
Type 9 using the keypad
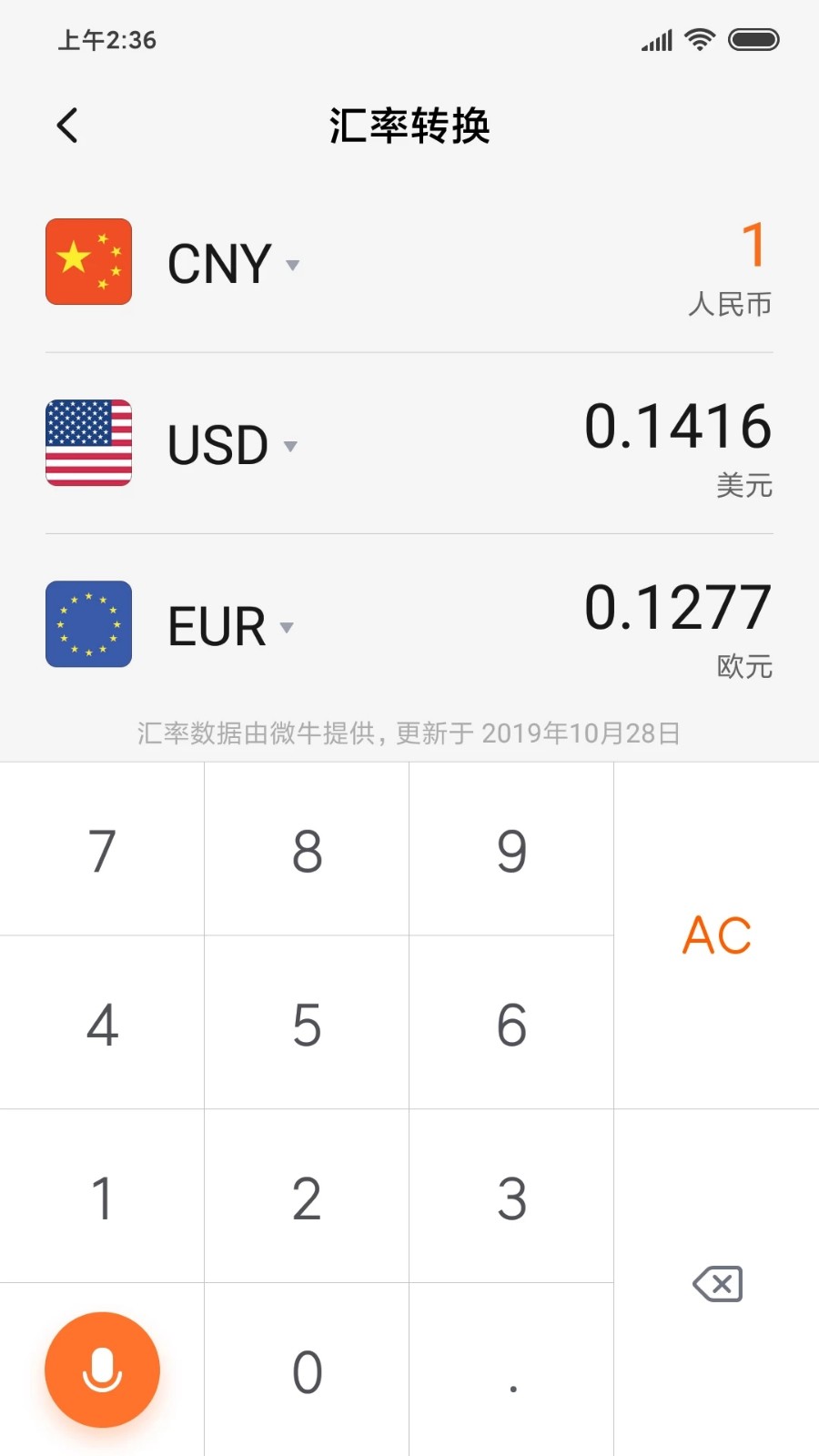[x=511, y=851]
